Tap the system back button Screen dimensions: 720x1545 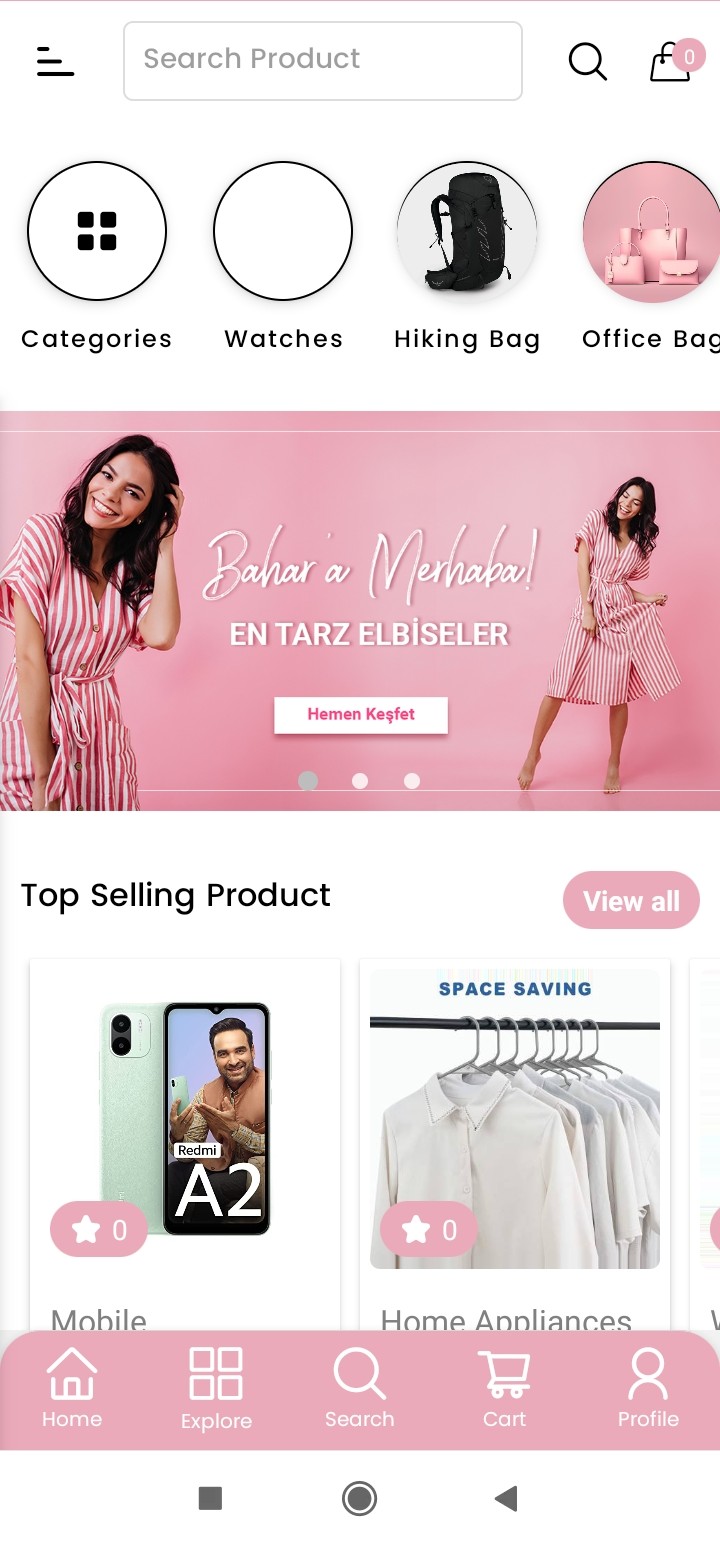506,1498
